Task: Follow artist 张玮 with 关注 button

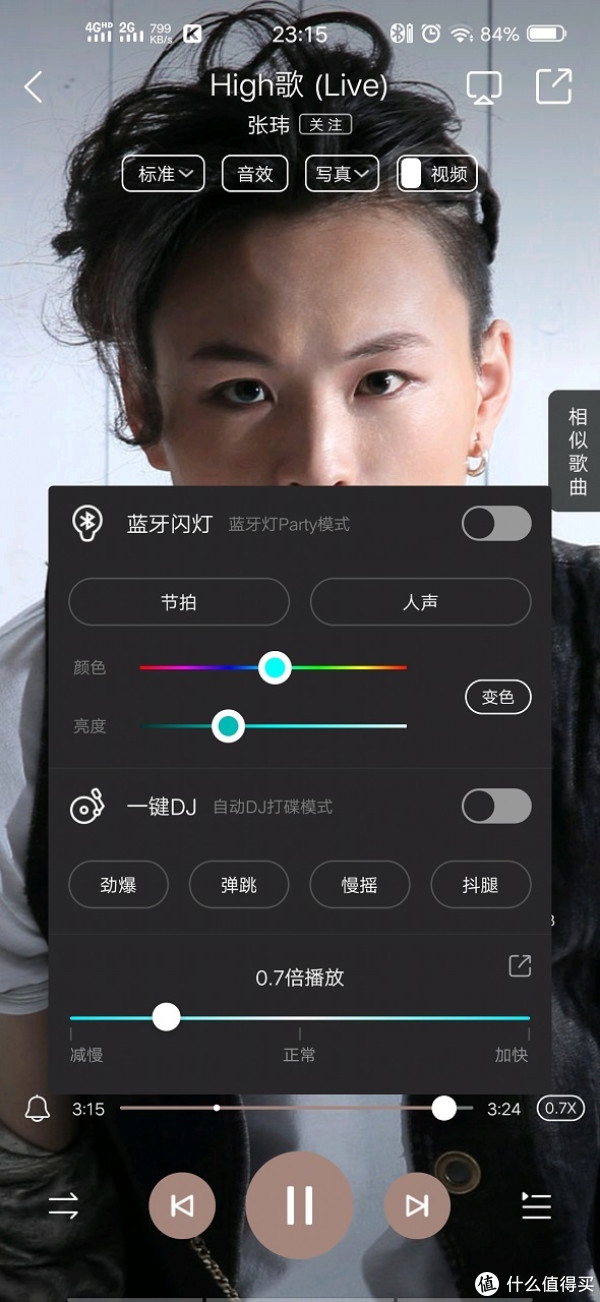Action: coord(326,125)
